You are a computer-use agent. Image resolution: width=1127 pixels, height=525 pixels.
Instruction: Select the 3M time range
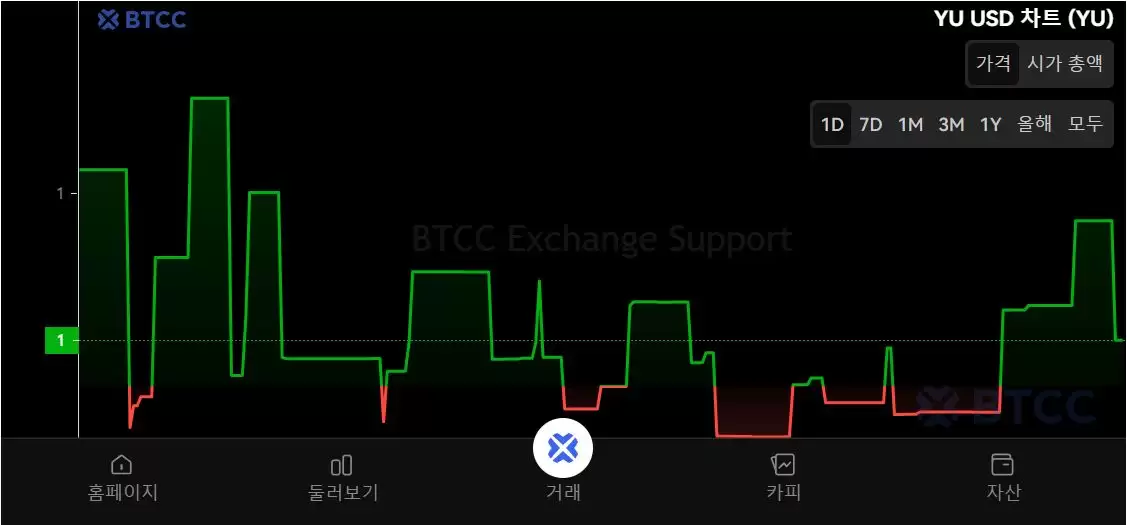coord(951,125)
